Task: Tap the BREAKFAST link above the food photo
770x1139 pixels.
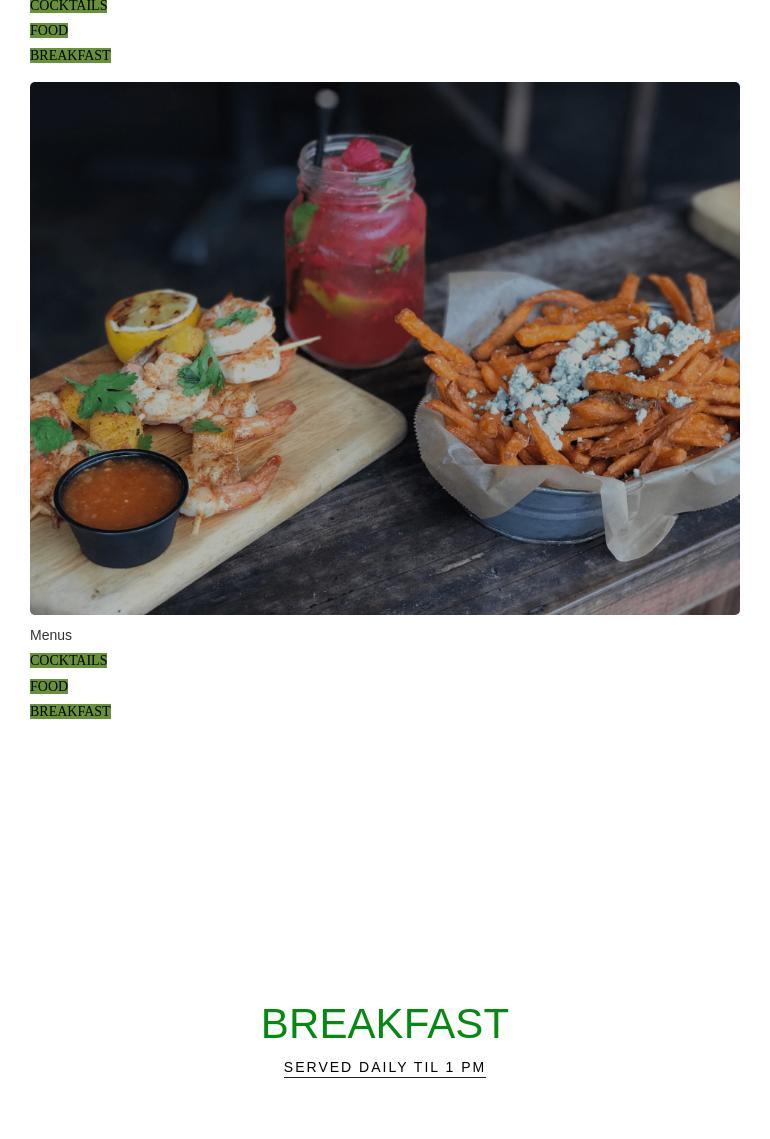Action: pyautogui.click(x=70, y=56)
